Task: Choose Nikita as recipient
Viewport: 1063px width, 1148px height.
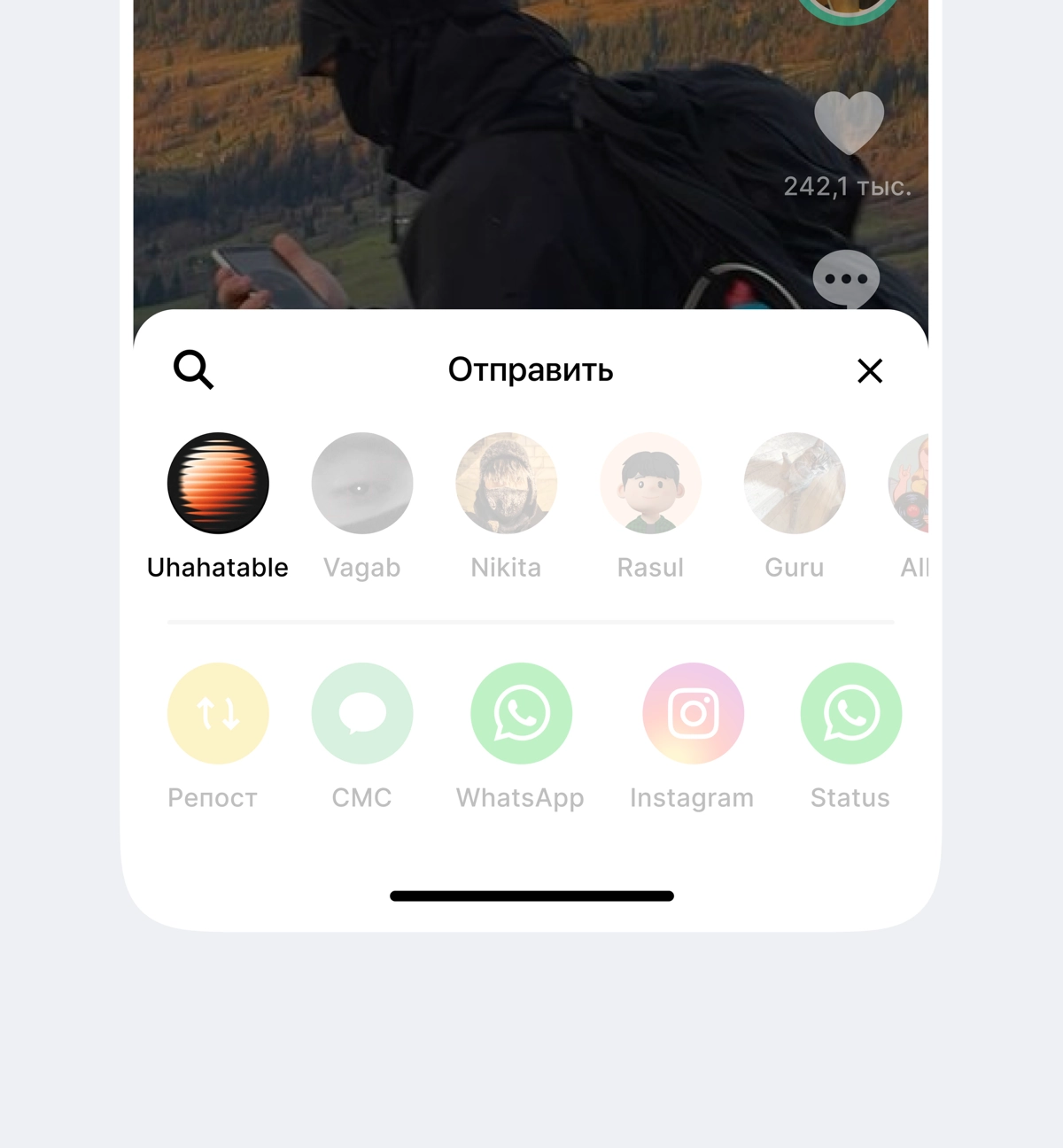Action: [x=506, y=484]
